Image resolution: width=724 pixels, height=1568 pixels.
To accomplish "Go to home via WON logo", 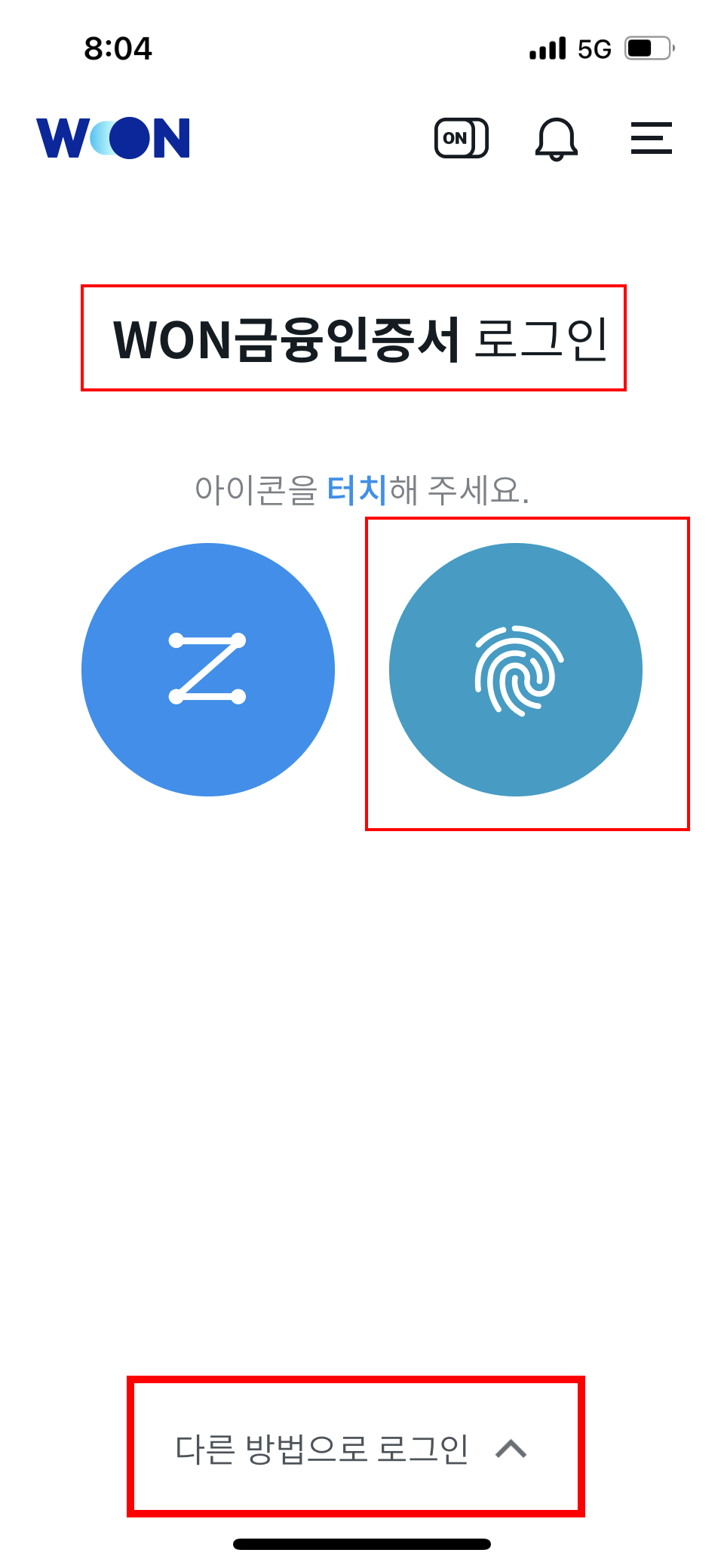I will (x=113, y=138).
